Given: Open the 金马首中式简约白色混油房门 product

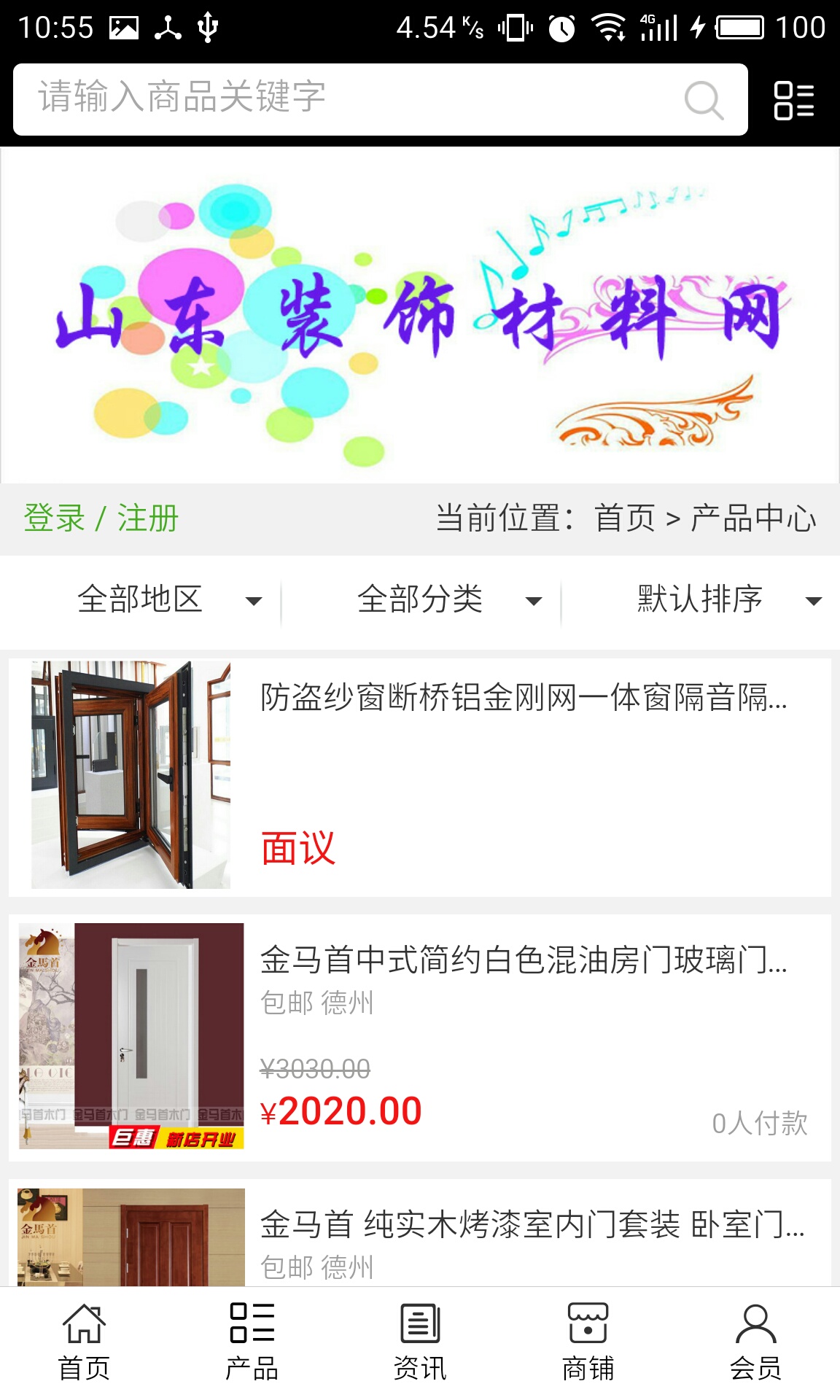Looking at the screenshot, I should pos(524,960).
